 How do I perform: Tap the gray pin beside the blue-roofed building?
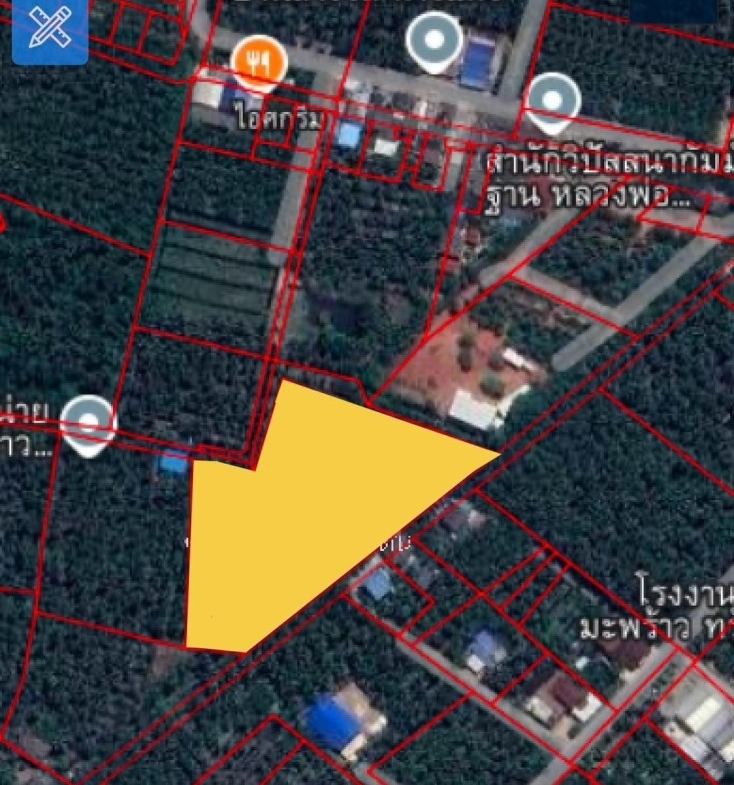(x=435, y=41)
